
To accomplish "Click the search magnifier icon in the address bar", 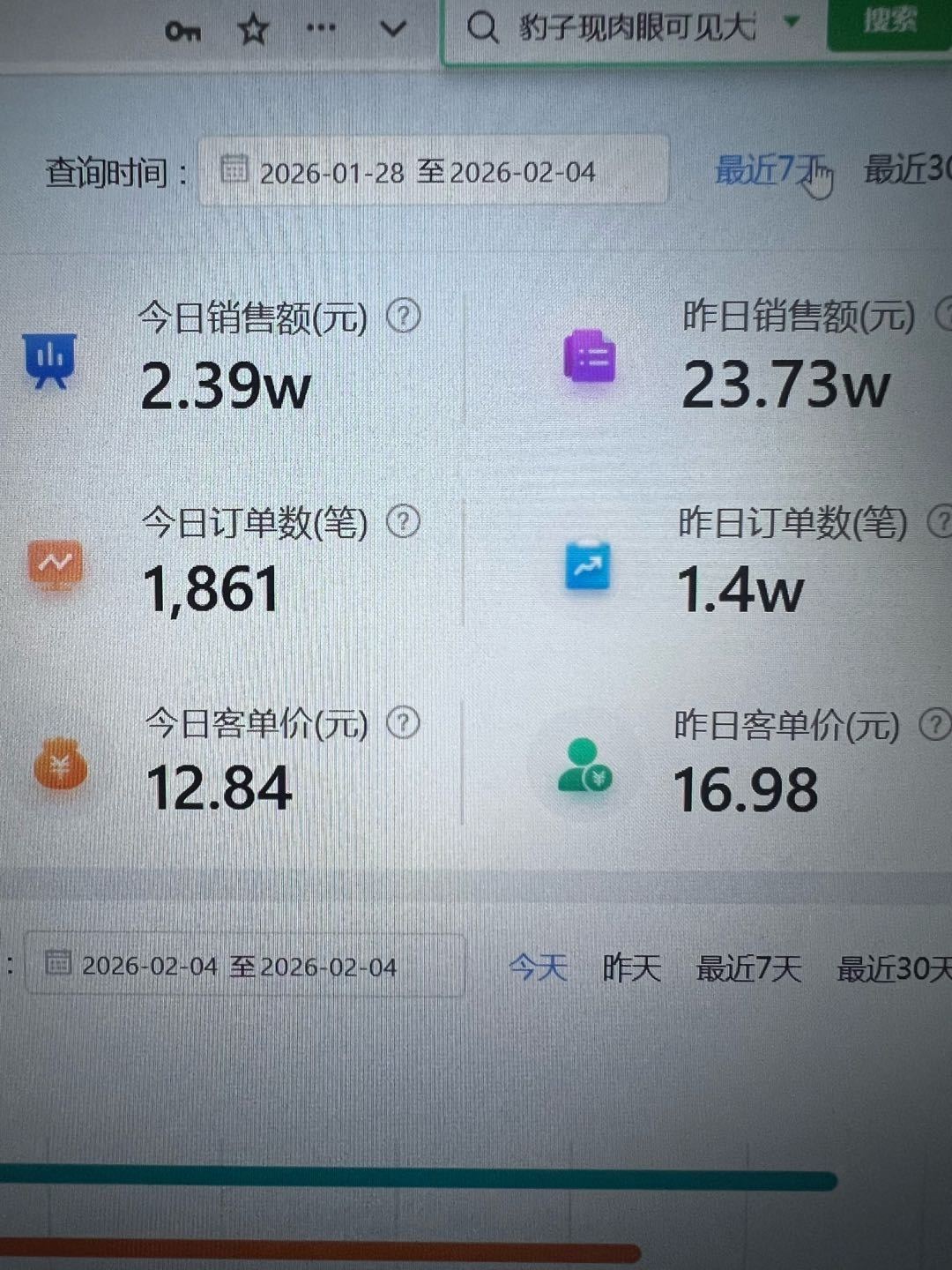I will (x=480, y=27).
